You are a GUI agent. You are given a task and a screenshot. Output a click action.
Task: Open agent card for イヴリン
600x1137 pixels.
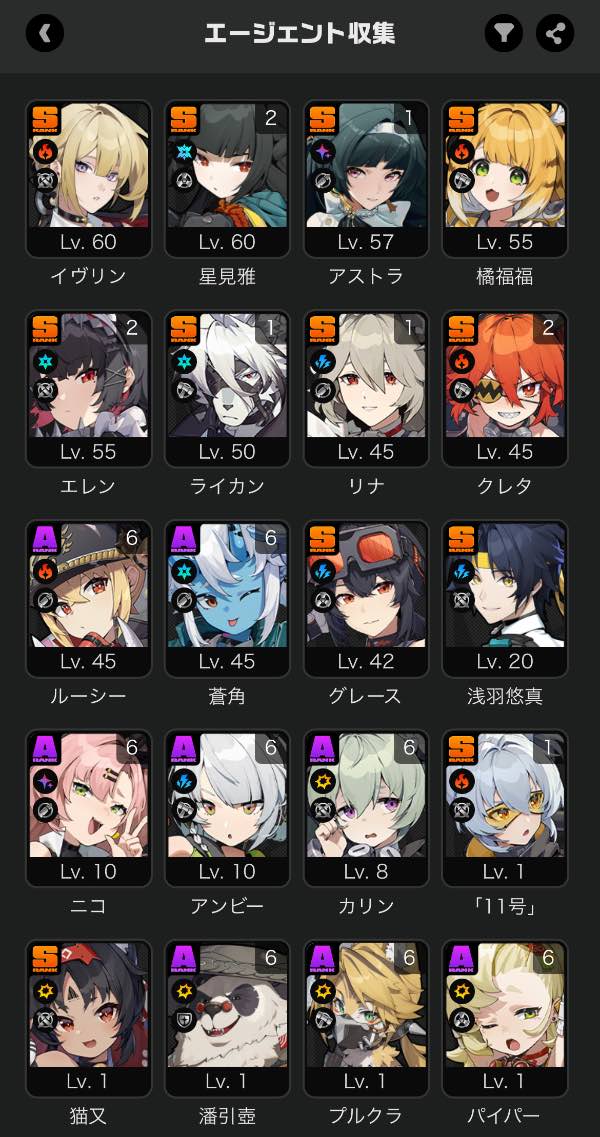(x=89, y=179)
